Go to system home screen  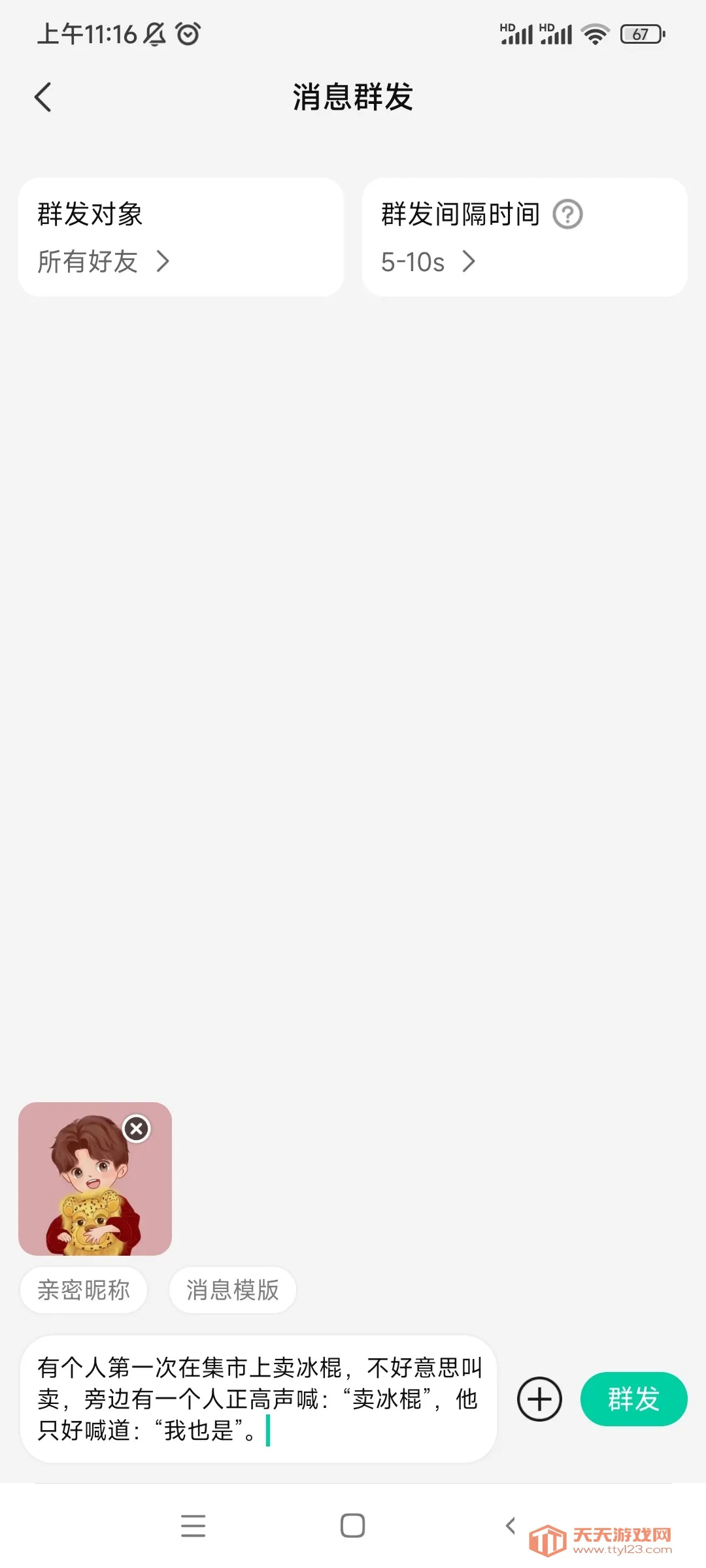tap(352, 1526)
